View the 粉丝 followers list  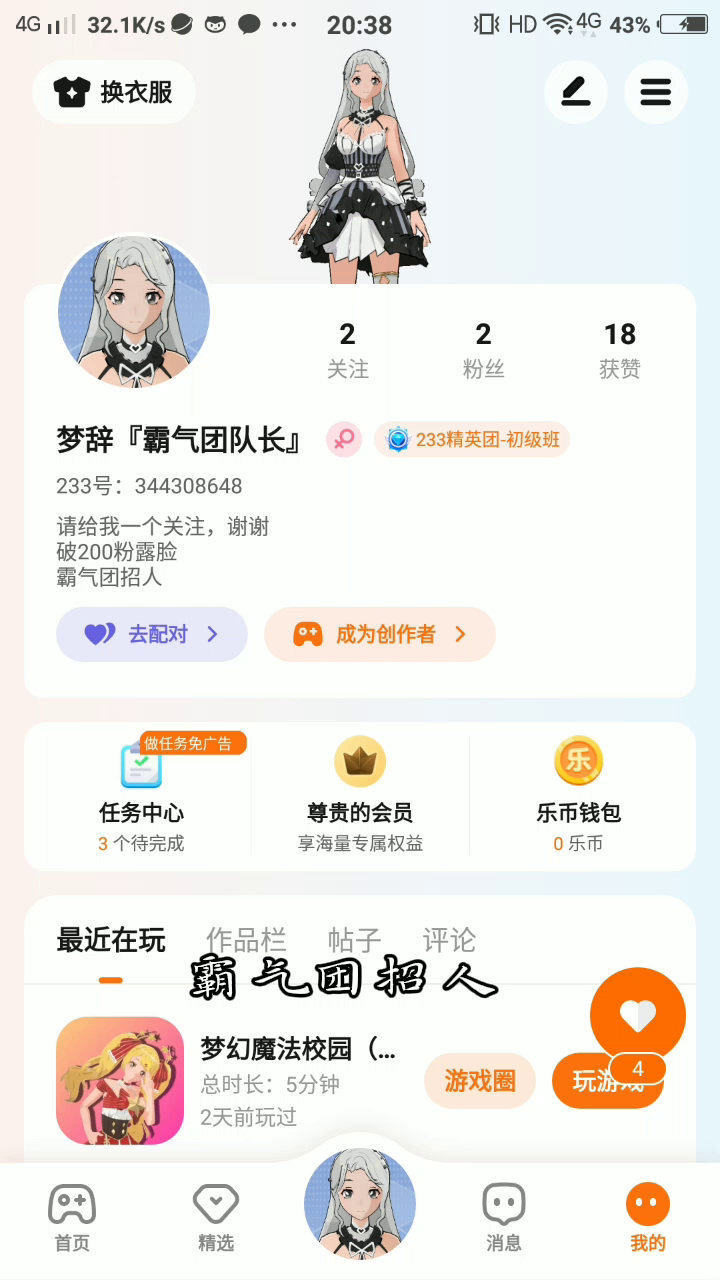[x=483, y=350]
